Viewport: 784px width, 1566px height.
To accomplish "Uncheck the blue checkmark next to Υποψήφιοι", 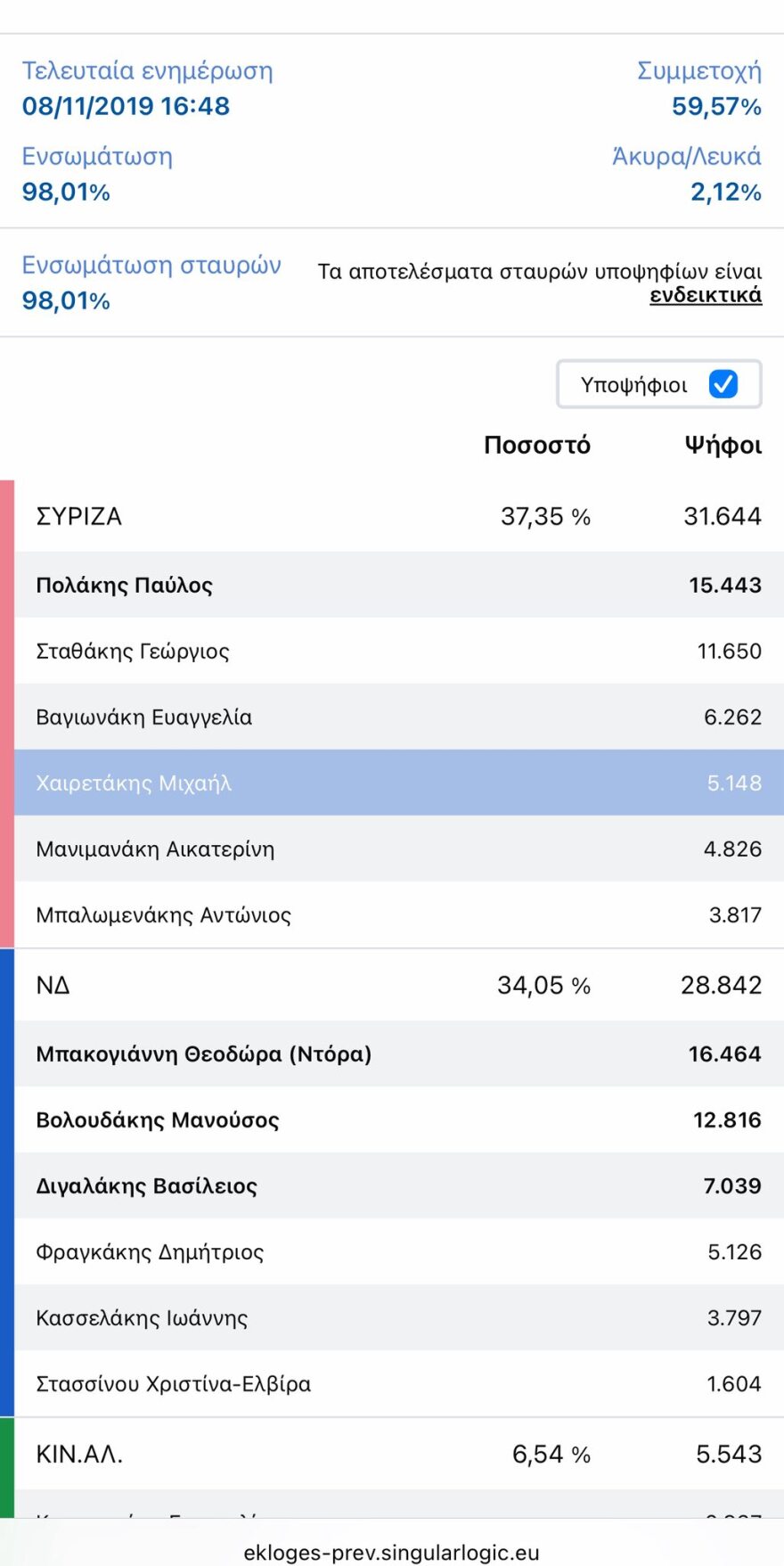I will pyautogui.click(x=724, y=384).
